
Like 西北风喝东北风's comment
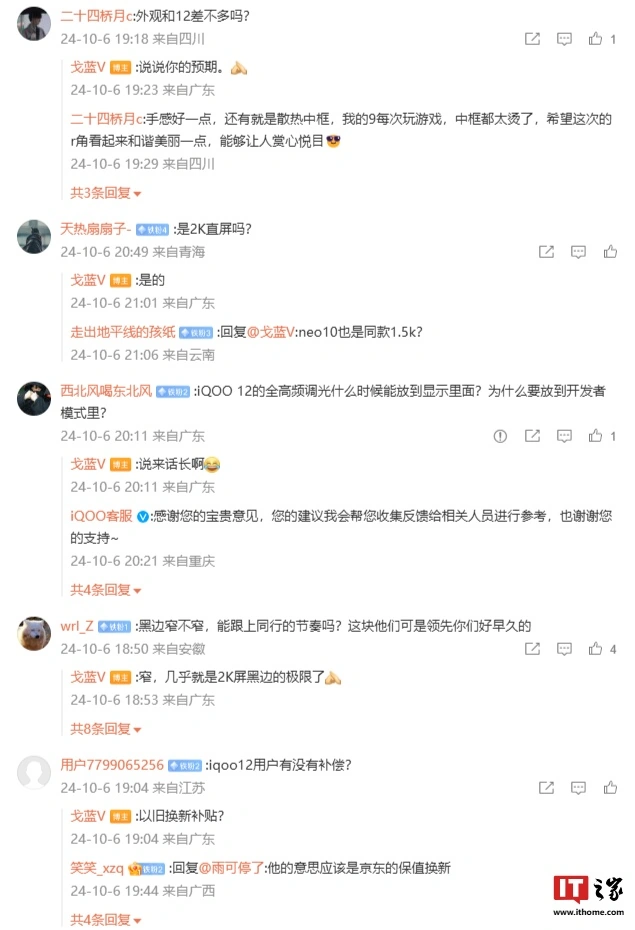(x=596, y=436)
